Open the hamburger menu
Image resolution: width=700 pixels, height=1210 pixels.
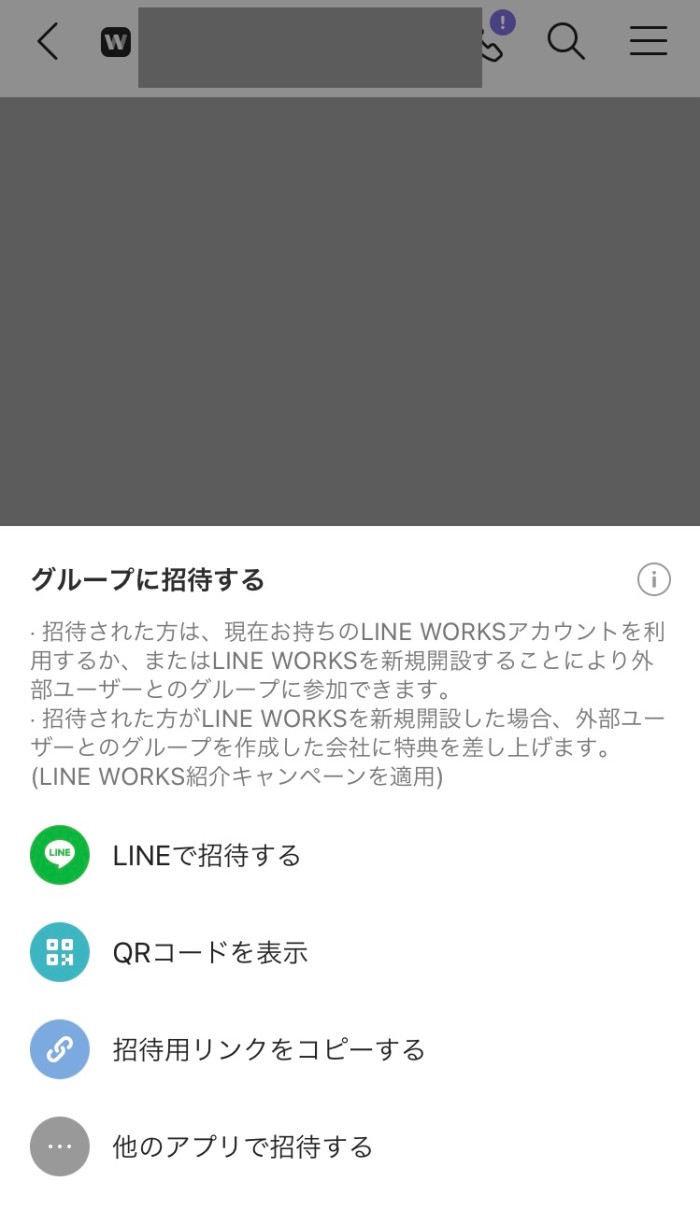(x=648, y=41)
